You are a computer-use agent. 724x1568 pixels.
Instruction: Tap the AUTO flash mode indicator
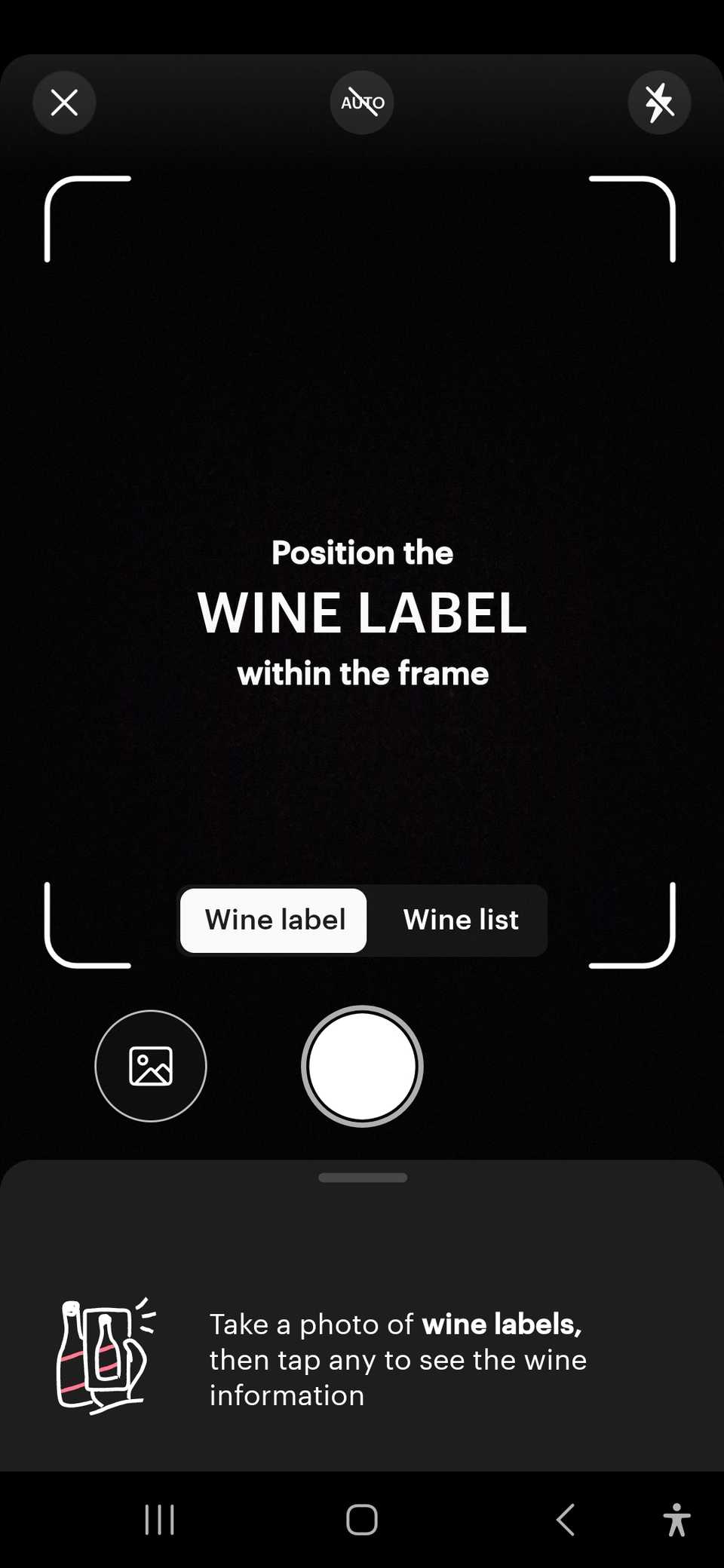coord(361,103)
